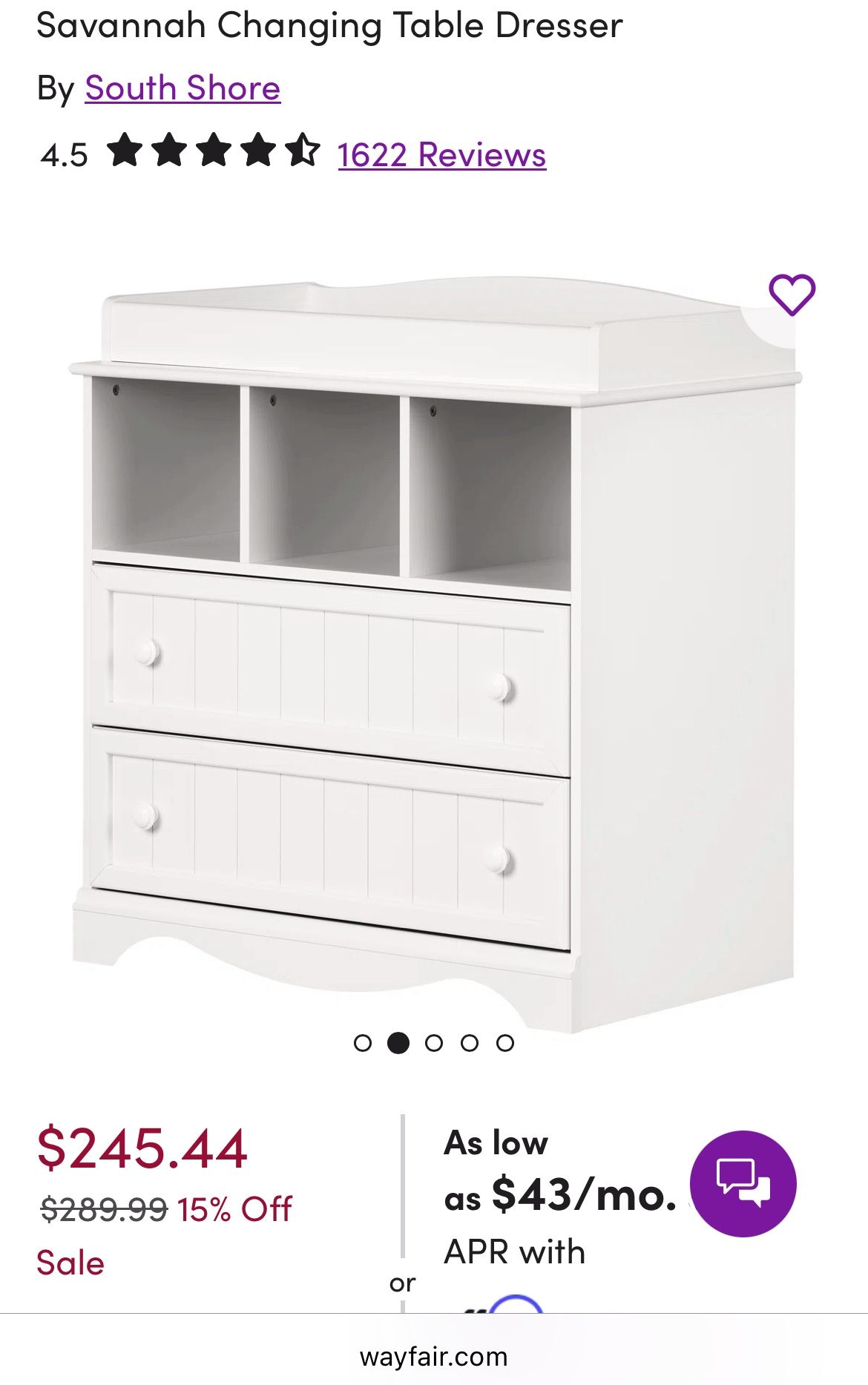Open the South Shore brand page
Viewport: 868px width, 1385px height.
pyautogui.click(x=183, y=88)
